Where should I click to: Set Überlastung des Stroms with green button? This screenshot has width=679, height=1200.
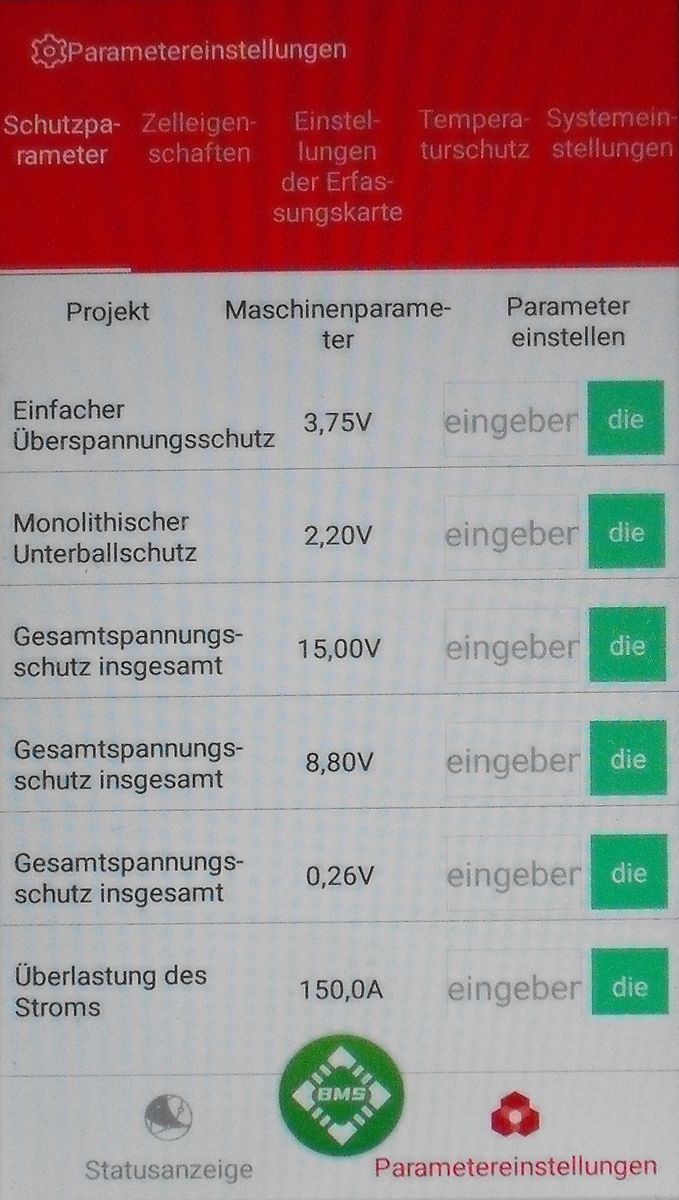coord(627,987)
